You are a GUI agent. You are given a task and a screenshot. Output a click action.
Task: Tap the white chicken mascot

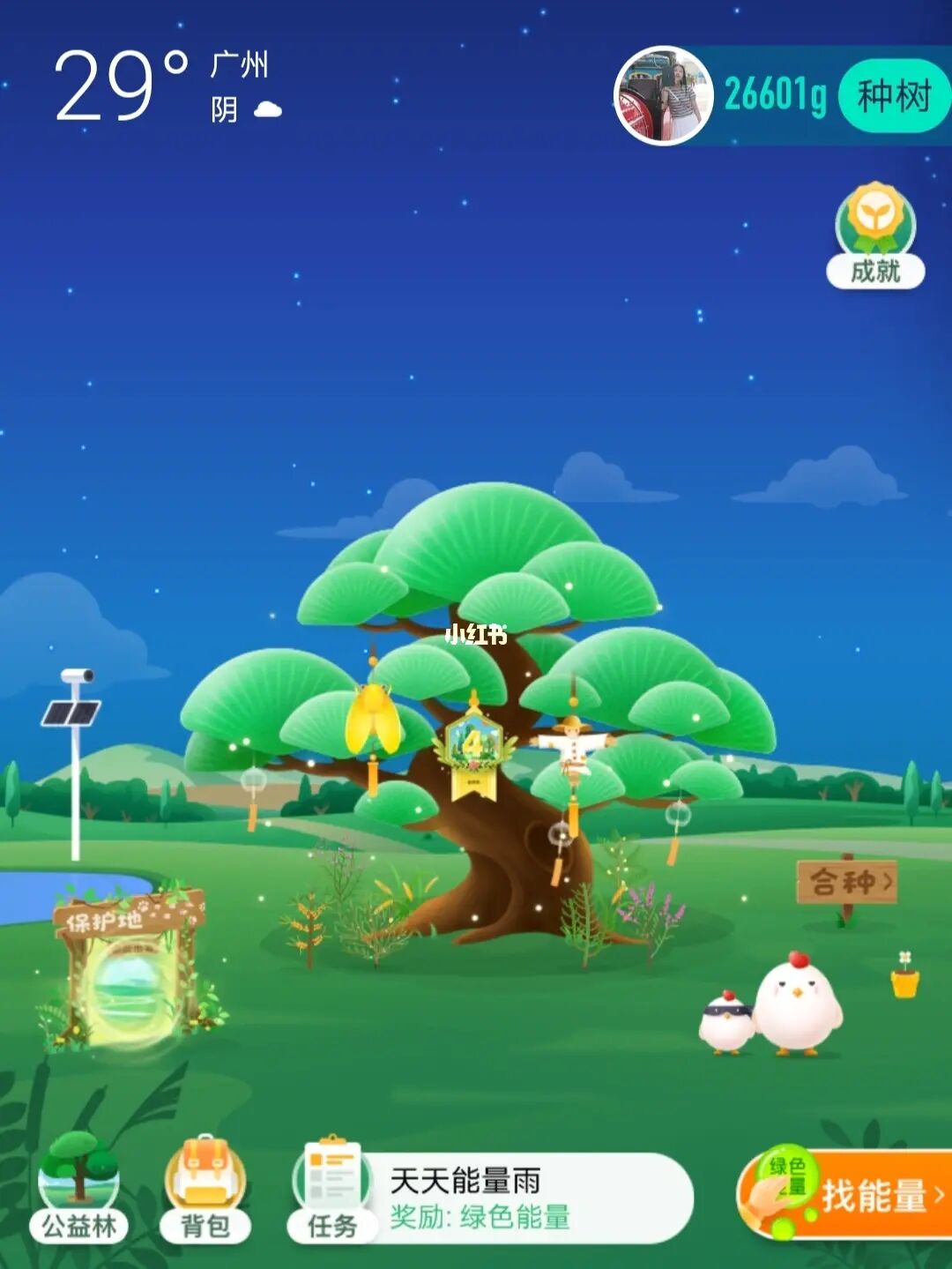click(x=797, y=1005)
